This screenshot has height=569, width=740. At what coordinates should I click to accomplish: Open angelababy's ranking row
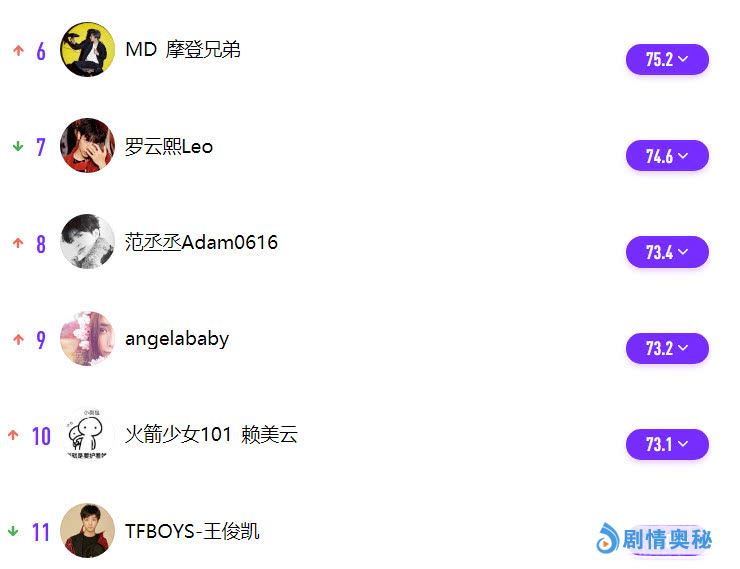[x=177, y=339]
